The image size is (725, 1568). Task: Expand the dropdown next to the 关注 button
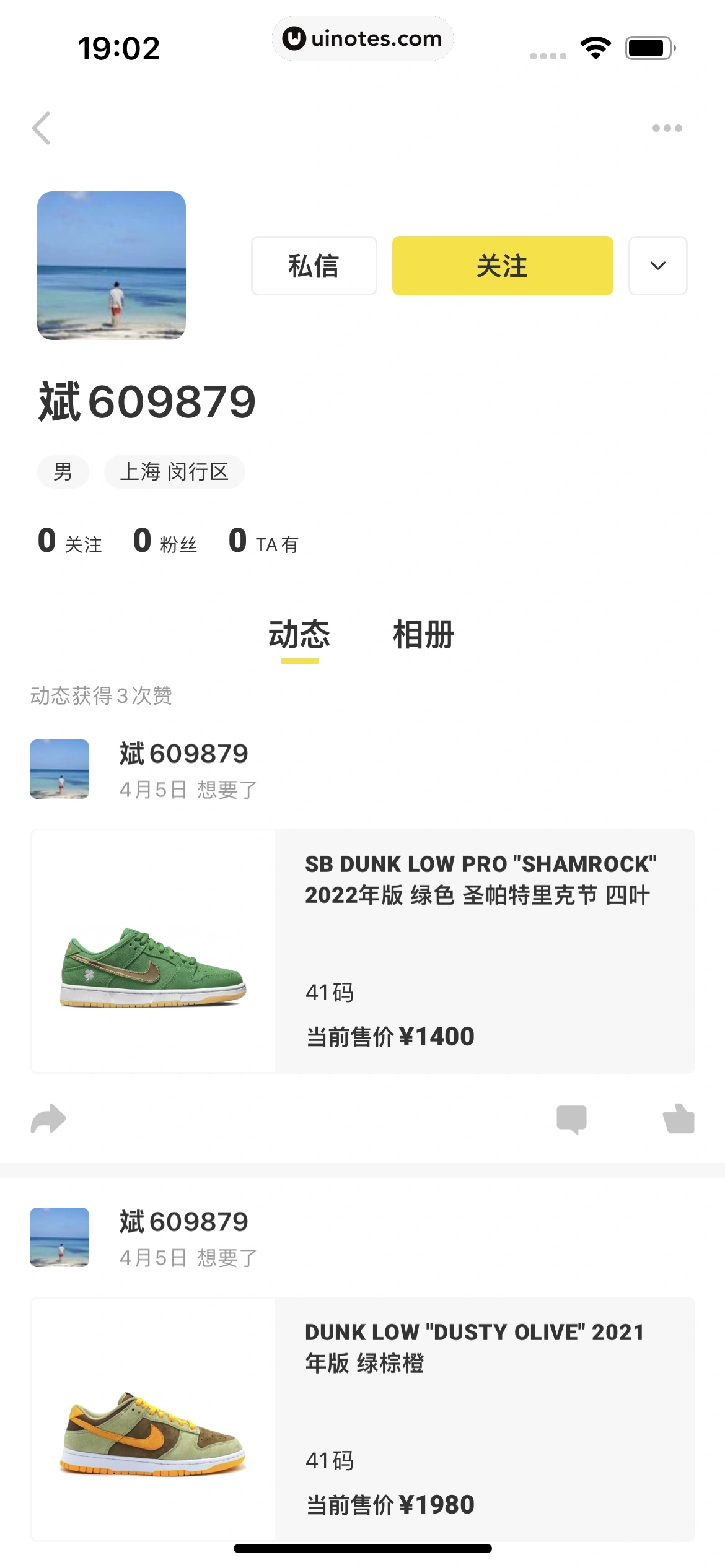coord(657,266)
